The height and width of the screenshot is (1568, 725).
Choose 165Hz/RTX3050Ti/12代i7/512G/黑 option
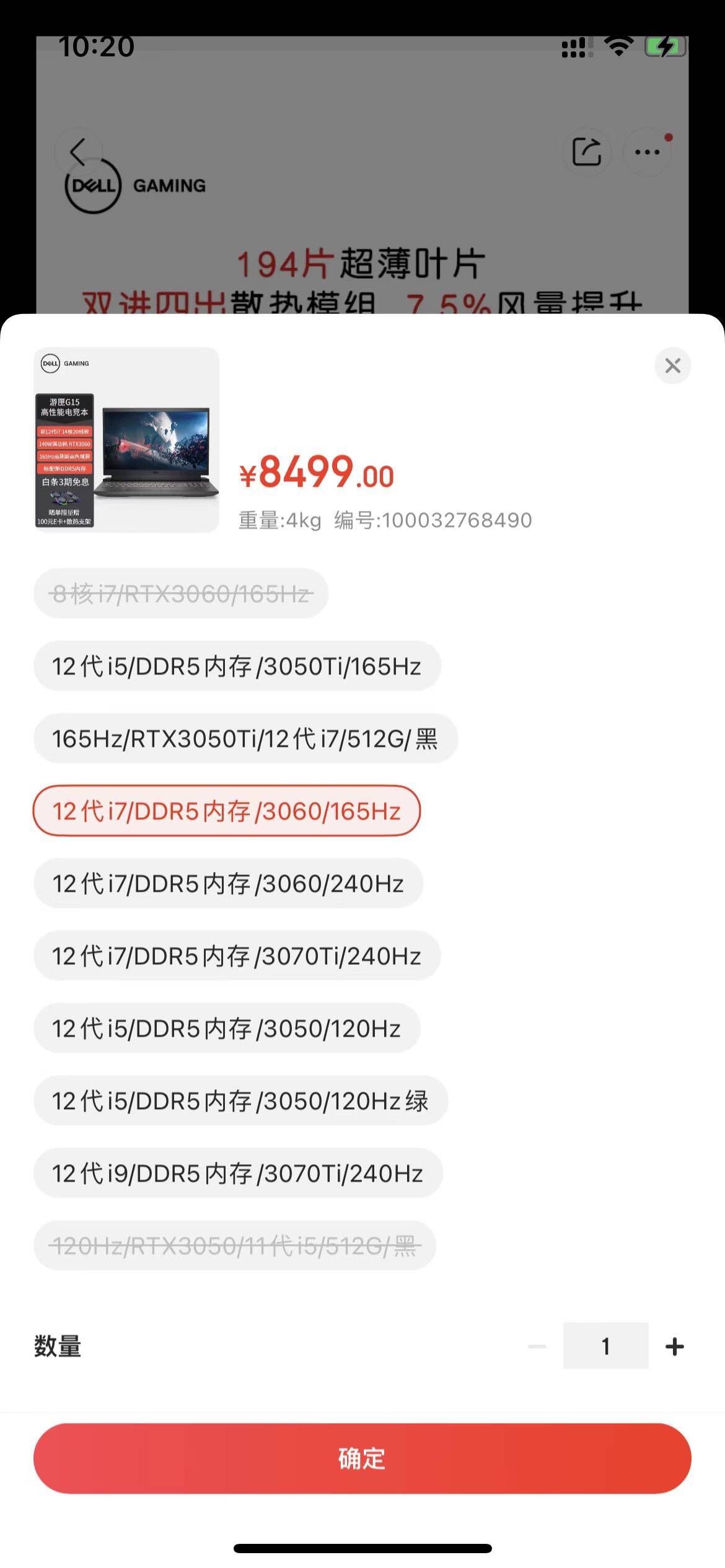tap(245, 739)
